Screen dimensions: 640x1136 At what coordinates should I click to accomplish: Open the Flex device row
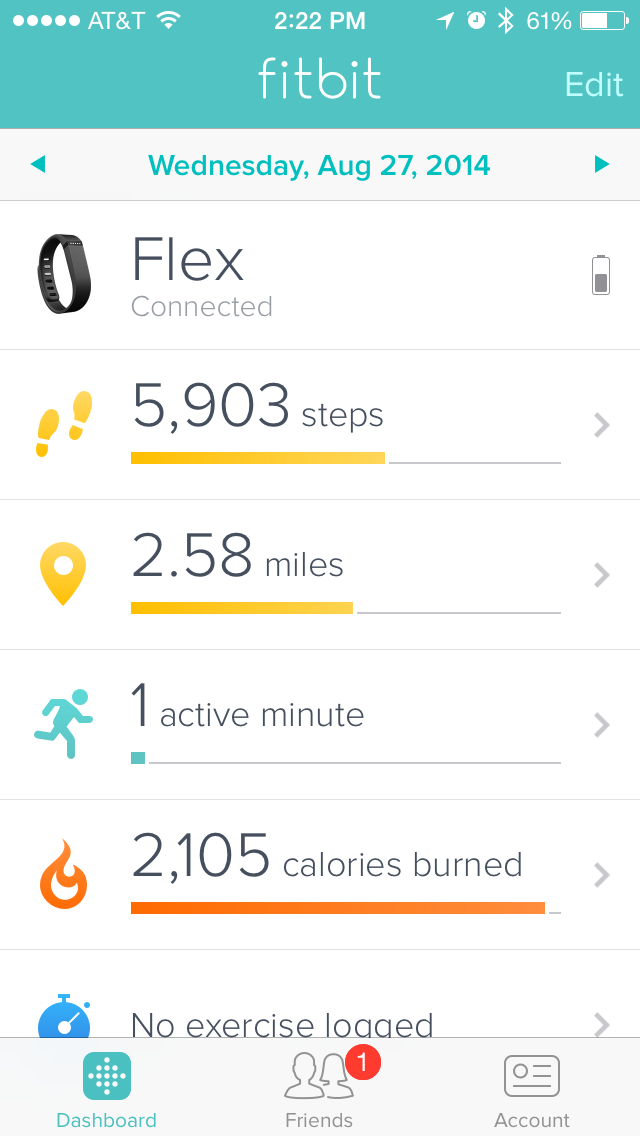pyautogui.click(x=320, y=275)
